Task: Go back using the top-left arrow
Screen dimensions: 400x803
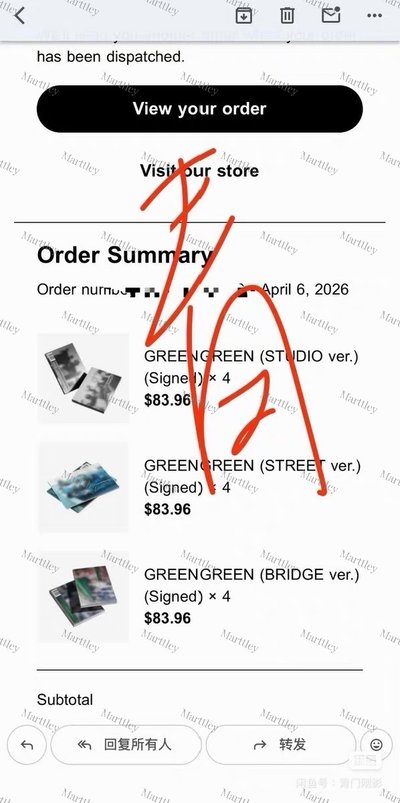Action: [19, 15]
